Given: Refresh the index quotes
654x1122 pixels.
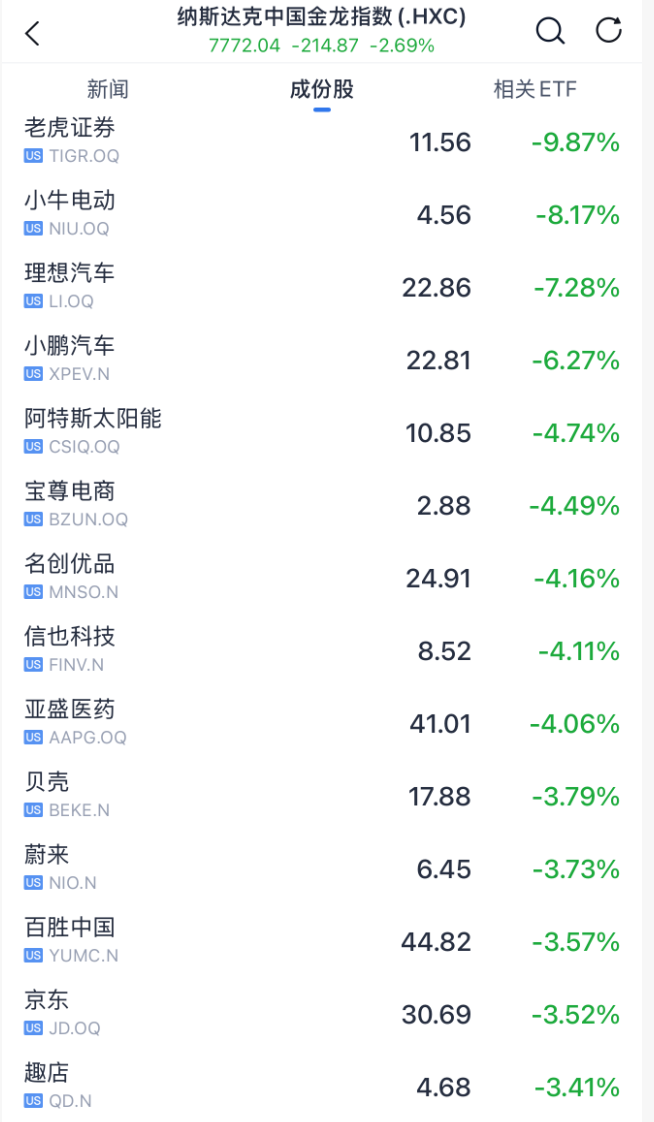Looking at the screenshot, I should [x=609, y=30].
